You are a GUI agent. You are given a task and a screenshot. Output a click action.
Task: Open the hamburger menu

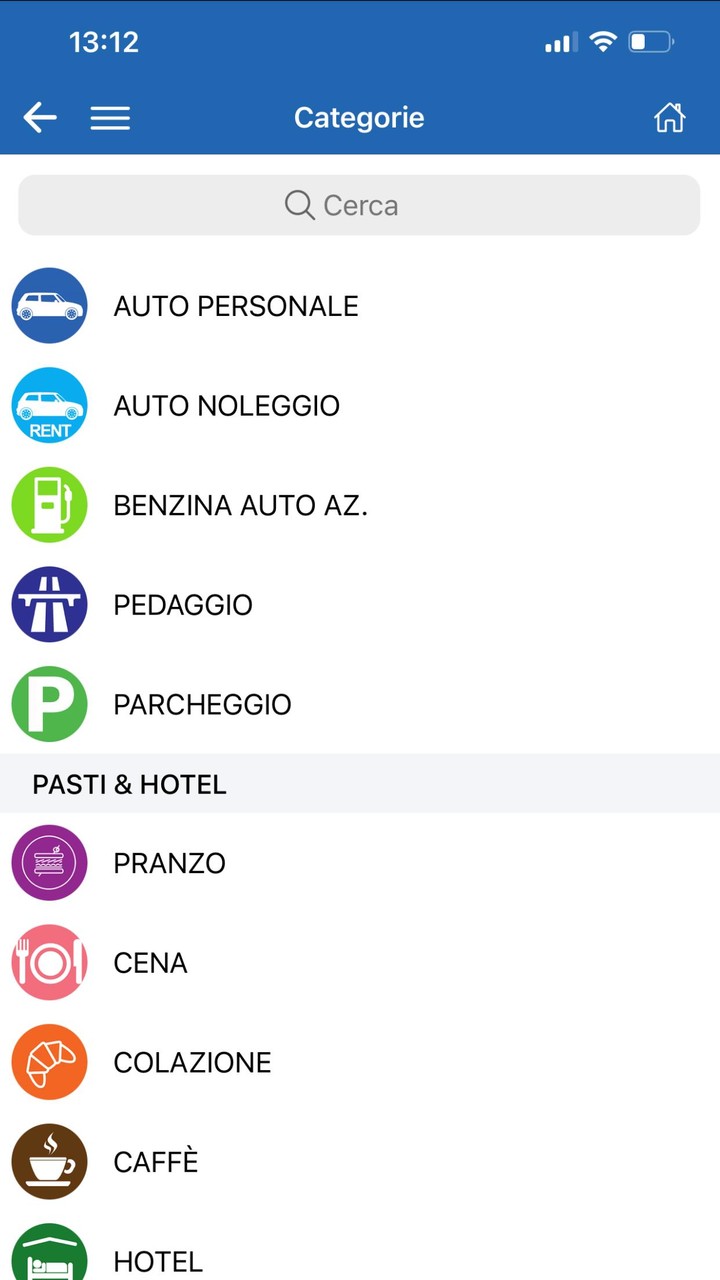click(x=110, y=117)
